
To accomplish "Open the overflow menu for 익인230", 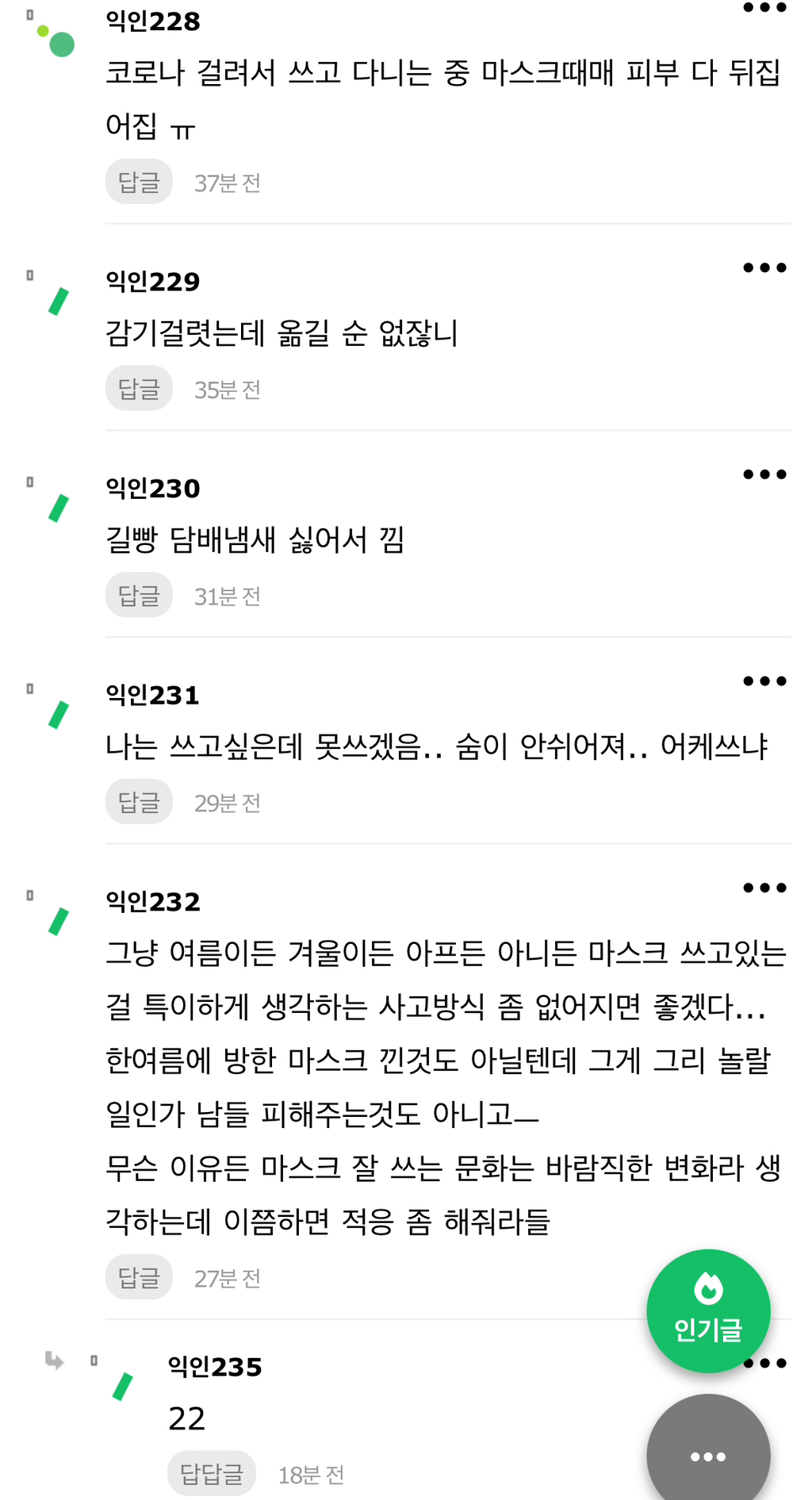I will (764, 474).
